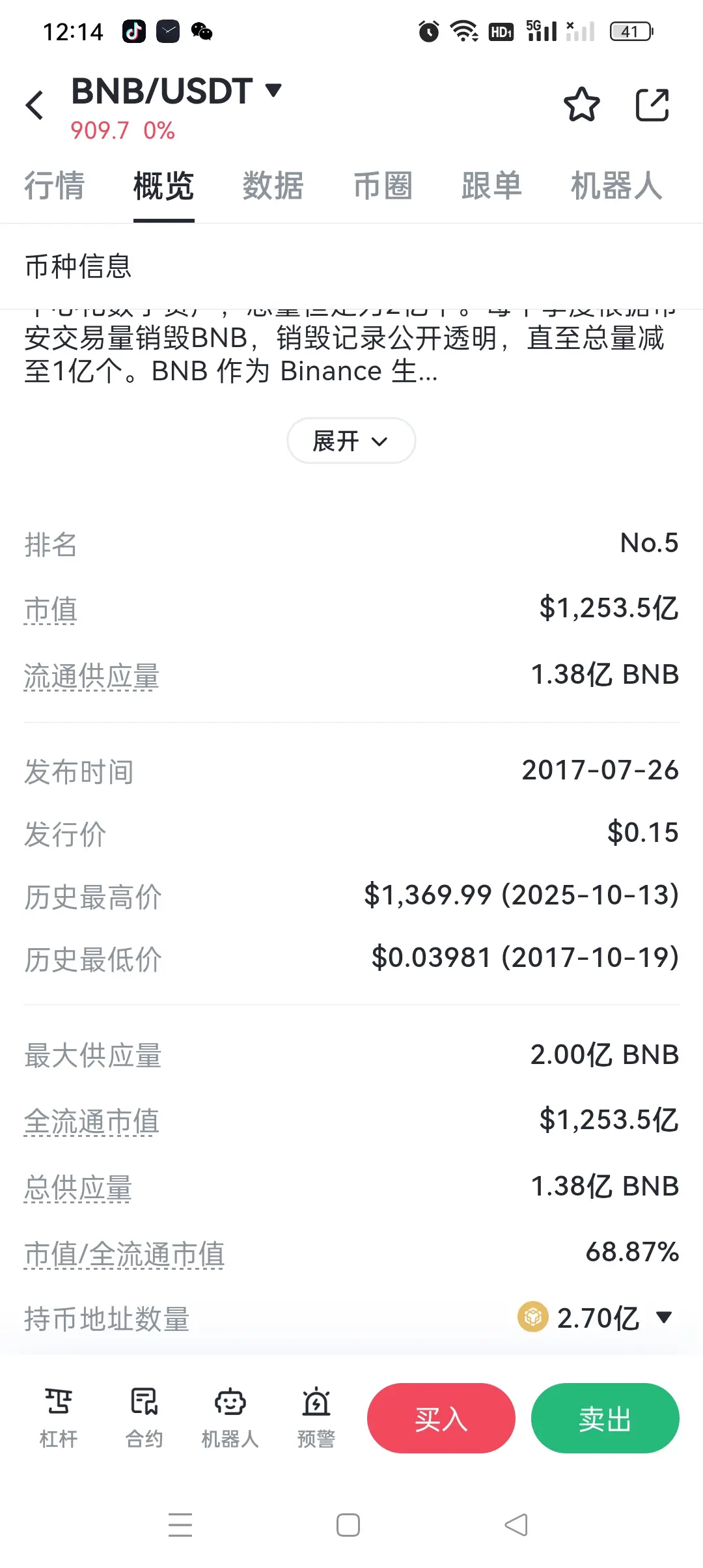The width and height of the screenshot is (703, 1568).
Task: Open 杠杆 margin trading
Action: coord(59,1418)
